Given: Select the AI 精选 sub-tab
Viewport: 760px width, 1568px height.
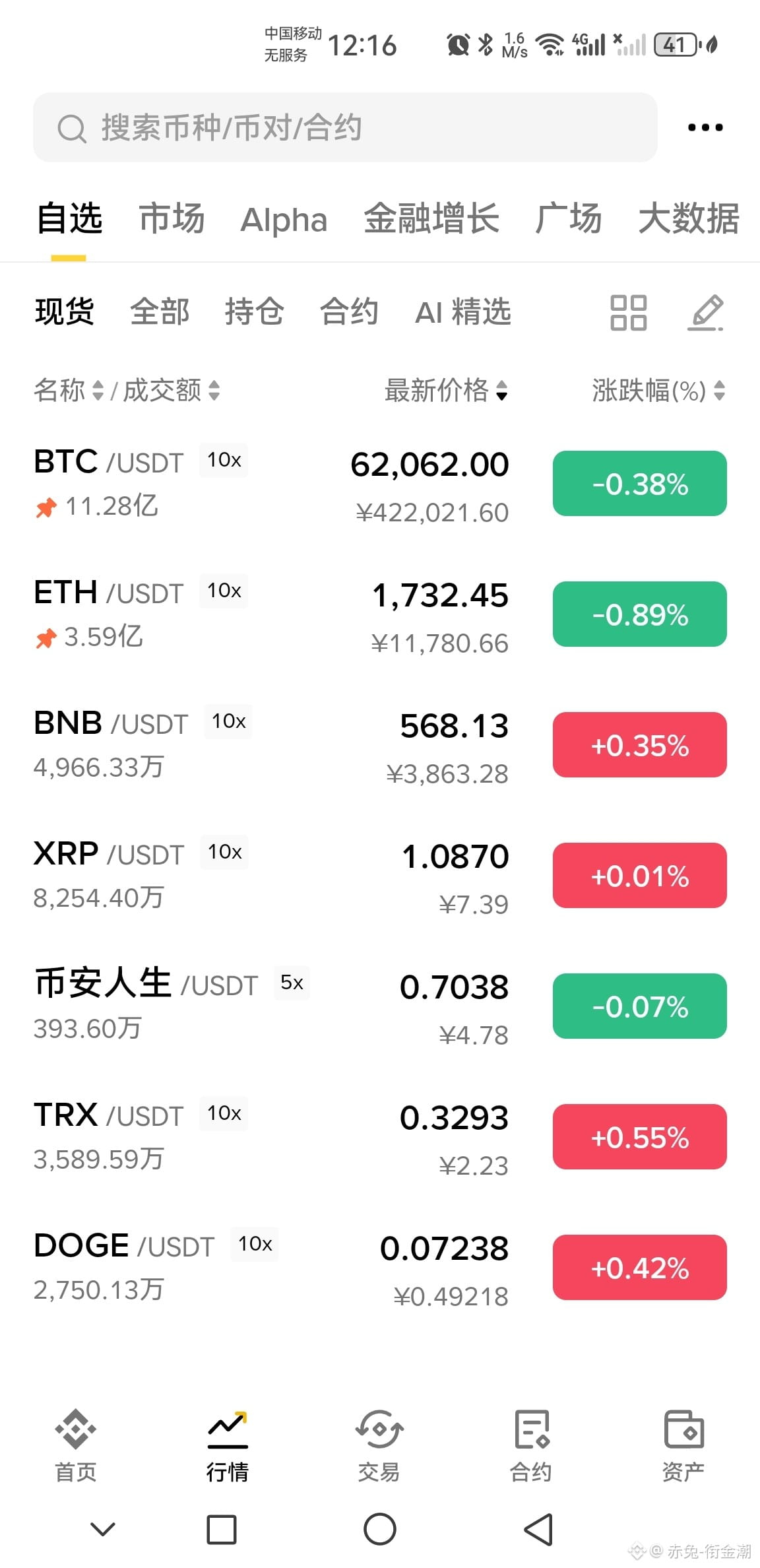Looking at the screenshot, I should (x=463, y=311).
